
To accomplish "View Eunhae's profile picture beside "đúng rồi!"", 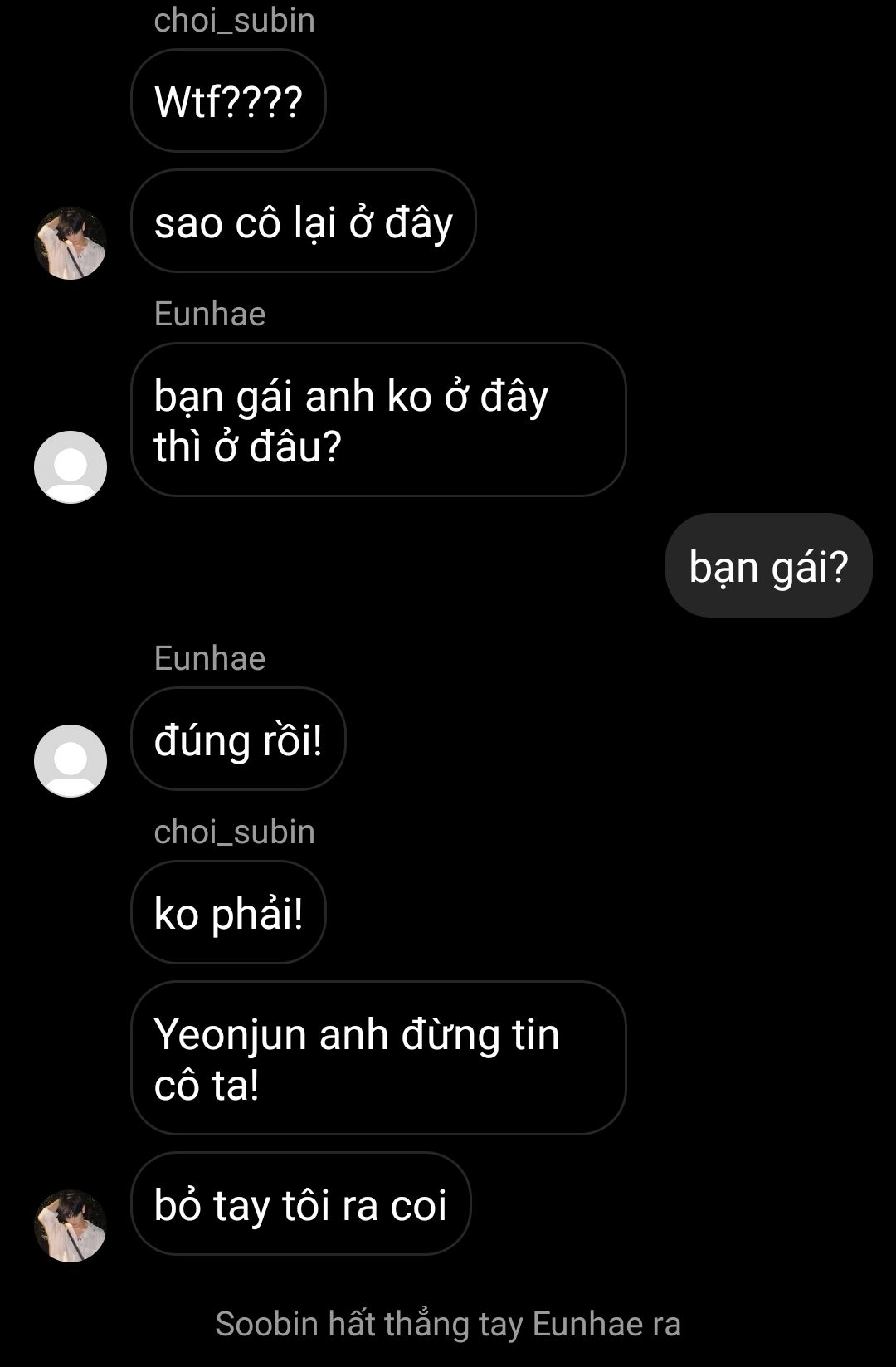I will 71,760.
